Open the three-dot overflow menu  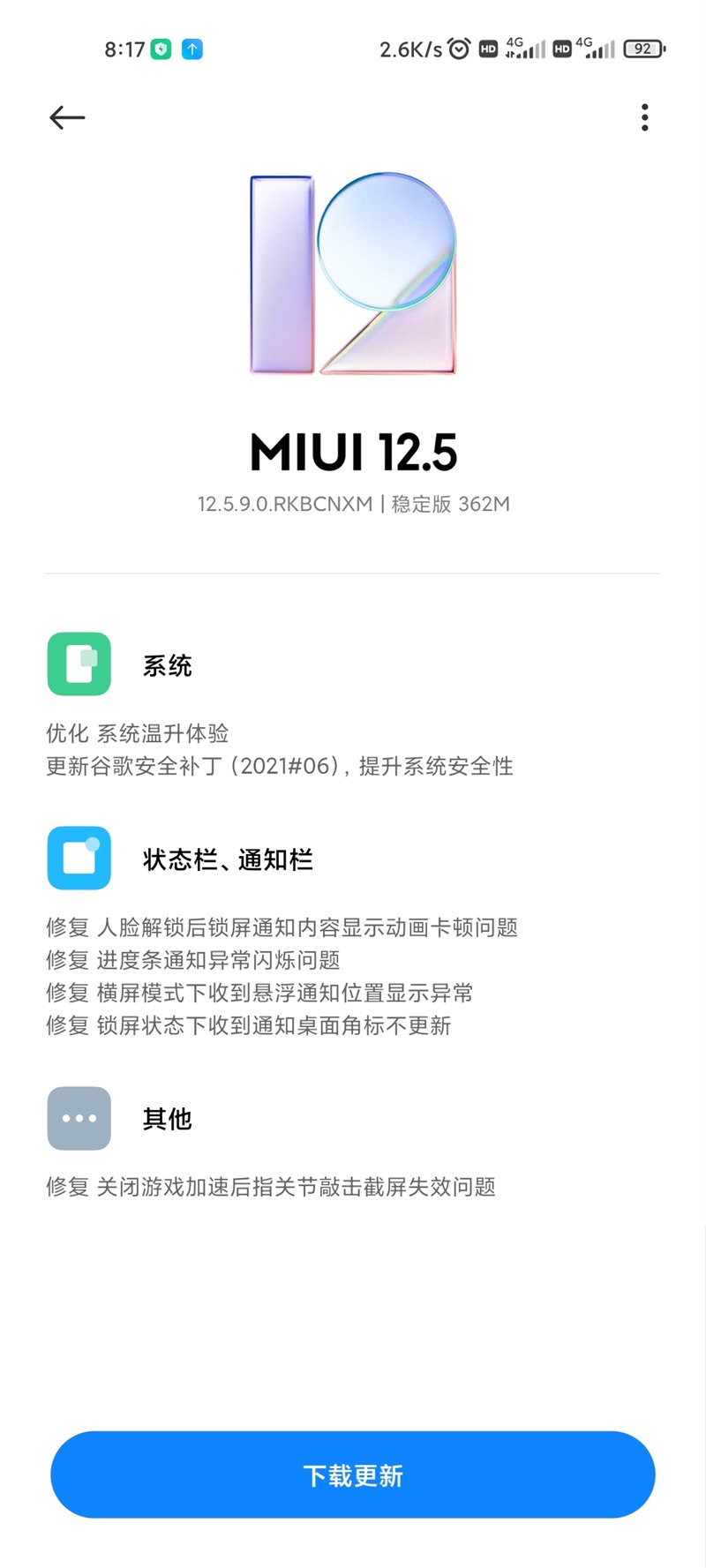pyautogui.click(x=645, y=117)
